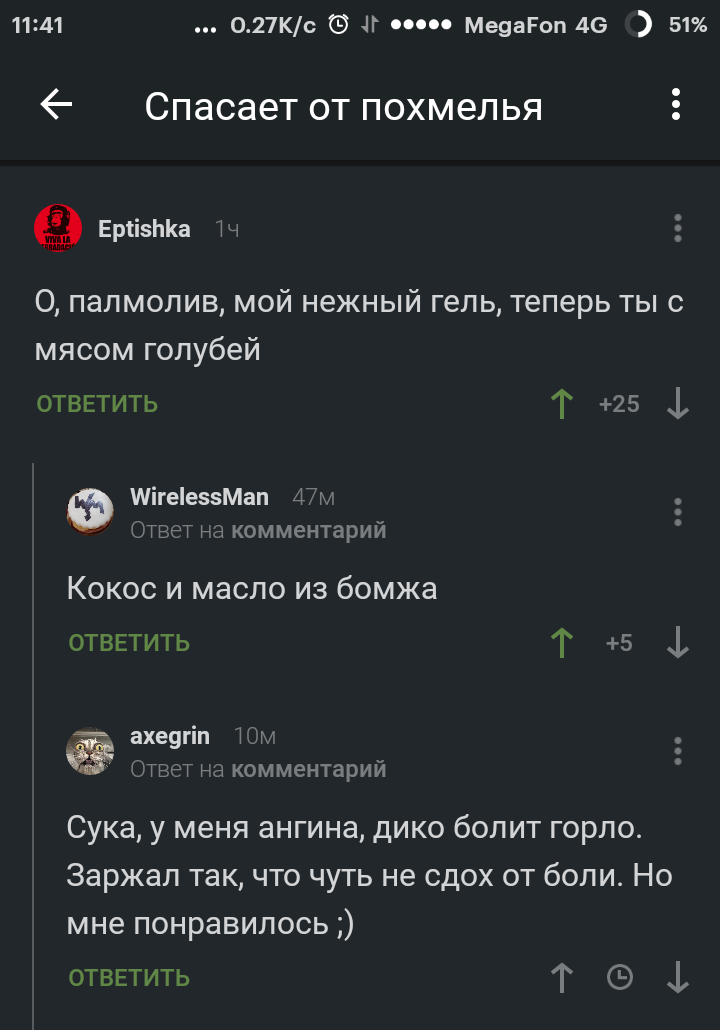Open axegrin's profile name

tap(170, 736)
